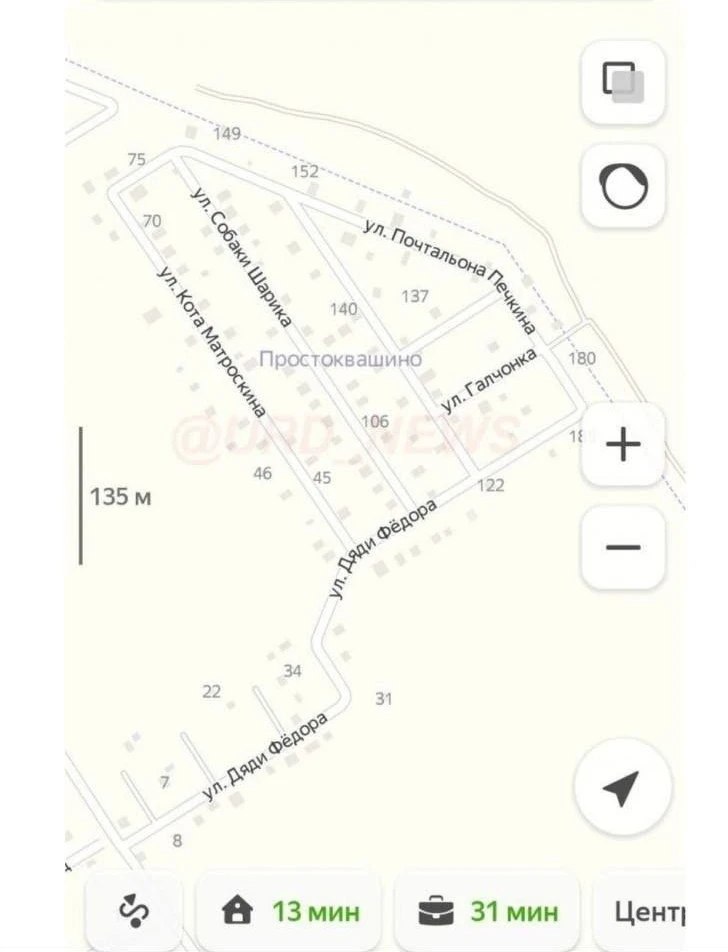
Task: Select the home route chip 13 мин
Action: (289, 911)
